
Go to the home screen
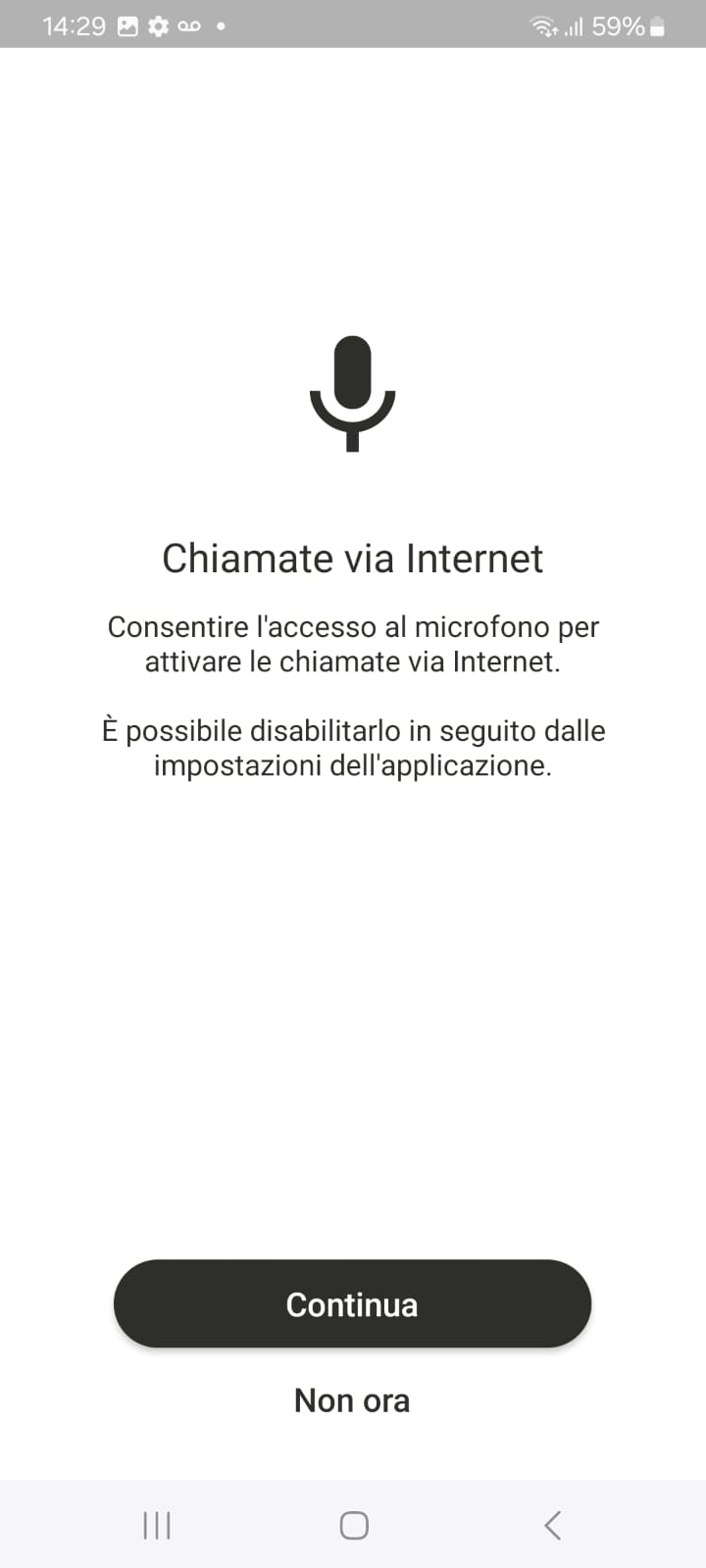click(353, 1525)
